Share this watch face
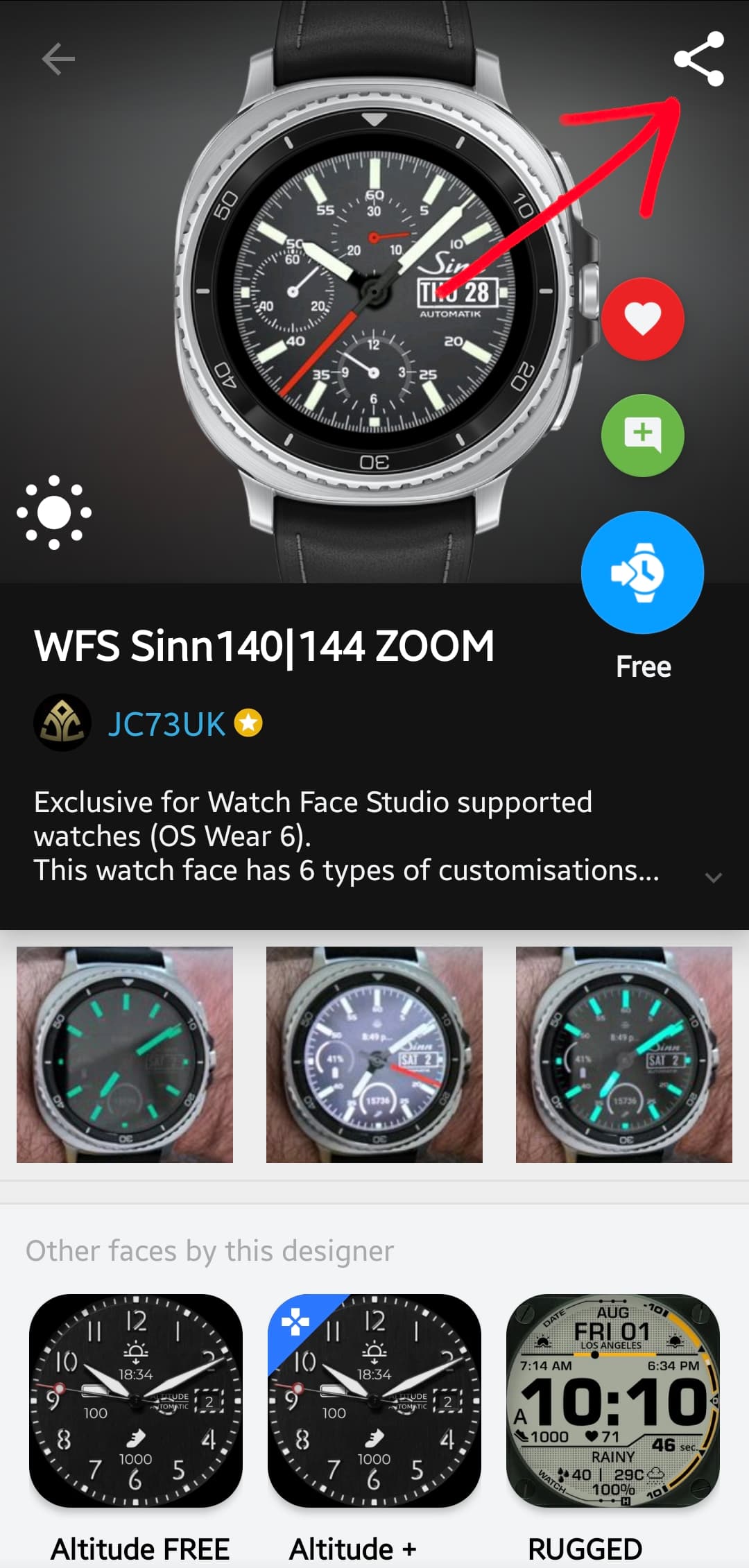Screen dimensions: 749x1568 (699, 59)
